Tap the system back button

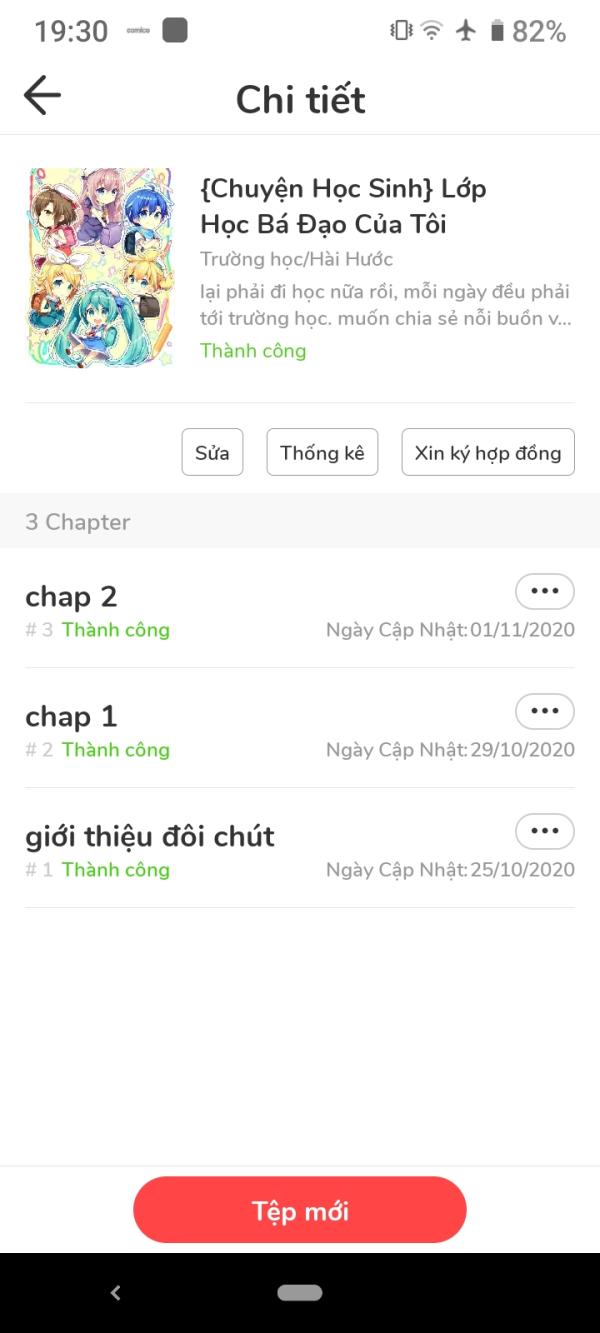115,1293
